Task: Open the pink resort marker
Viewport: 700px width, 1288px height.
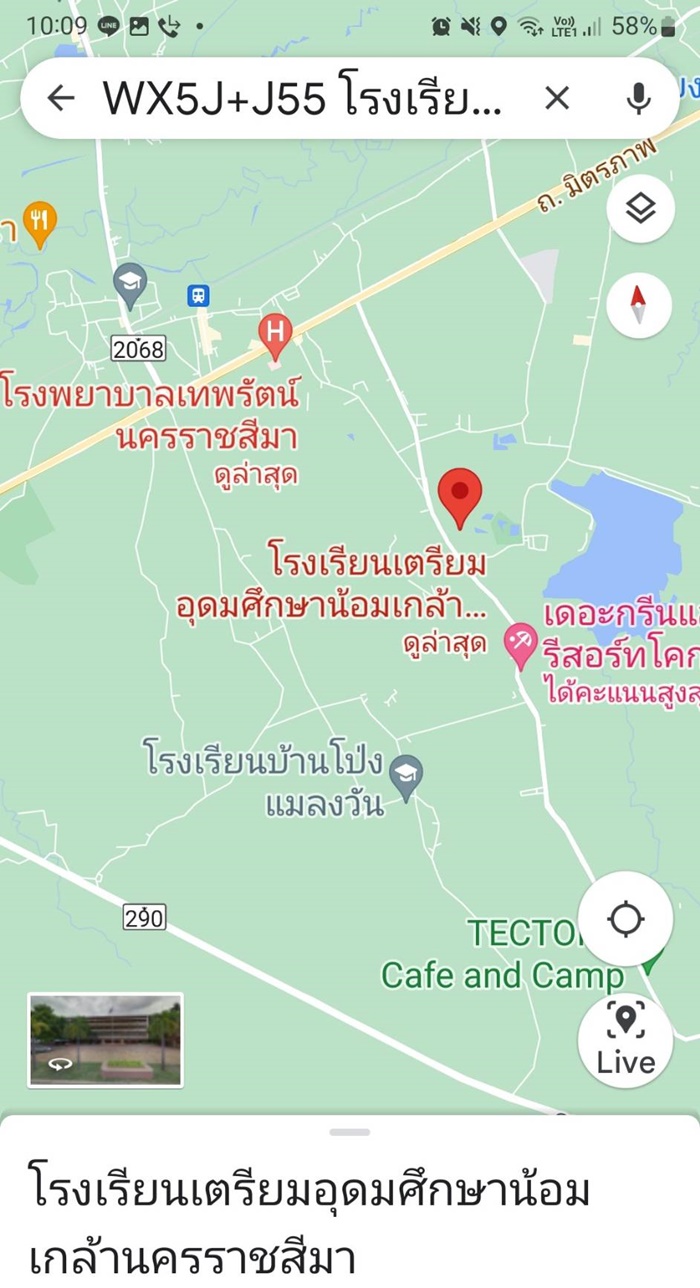Action: click(520, 647)
